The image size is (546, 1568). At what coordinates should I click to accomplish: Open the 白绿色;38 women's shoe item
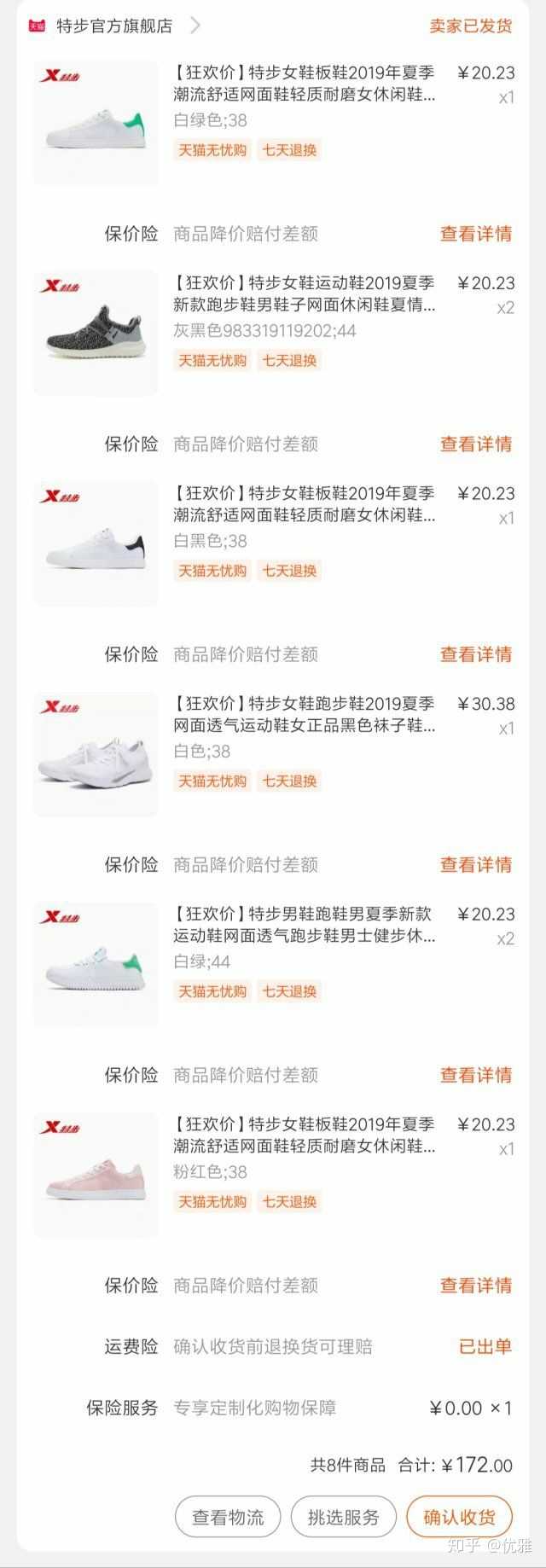(x=303, y=83)
